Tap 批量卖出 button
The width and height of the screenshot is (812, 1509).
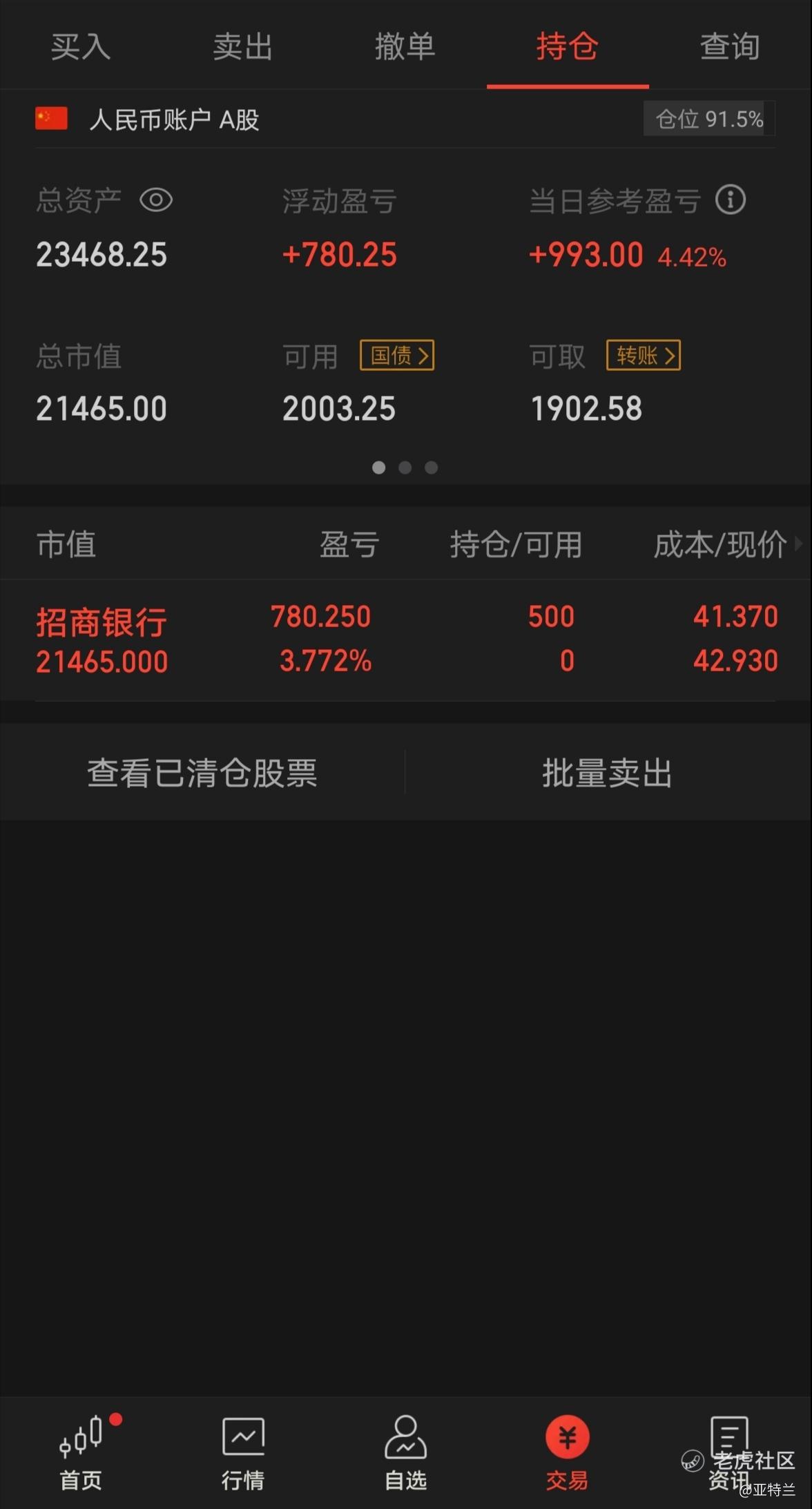[x=607, y=772]
